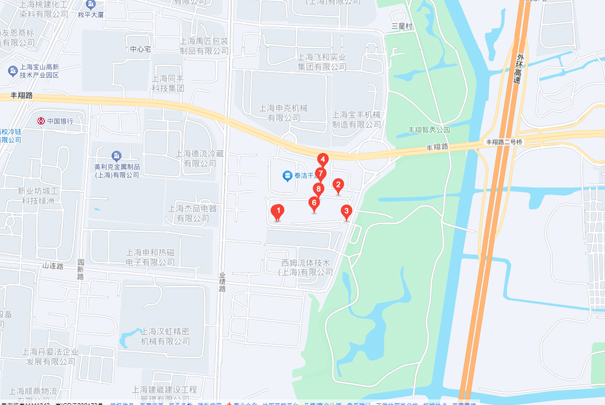This screenshot has height=405, width=605.
Task: Open the 中国银行 place icon
Action: coord(41,121)
